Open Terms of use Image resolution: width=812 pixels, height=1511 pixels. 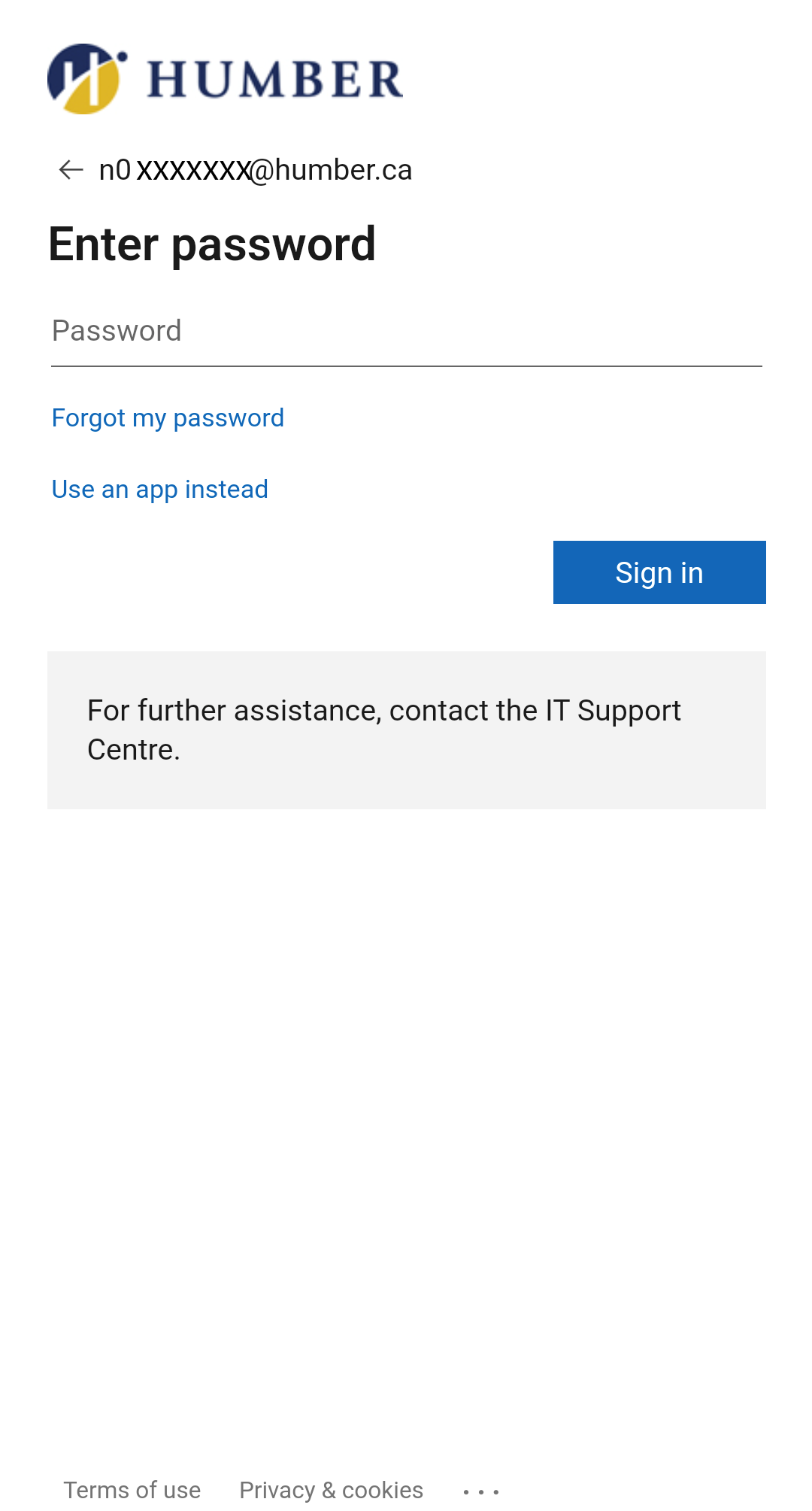coord(132,1489)
